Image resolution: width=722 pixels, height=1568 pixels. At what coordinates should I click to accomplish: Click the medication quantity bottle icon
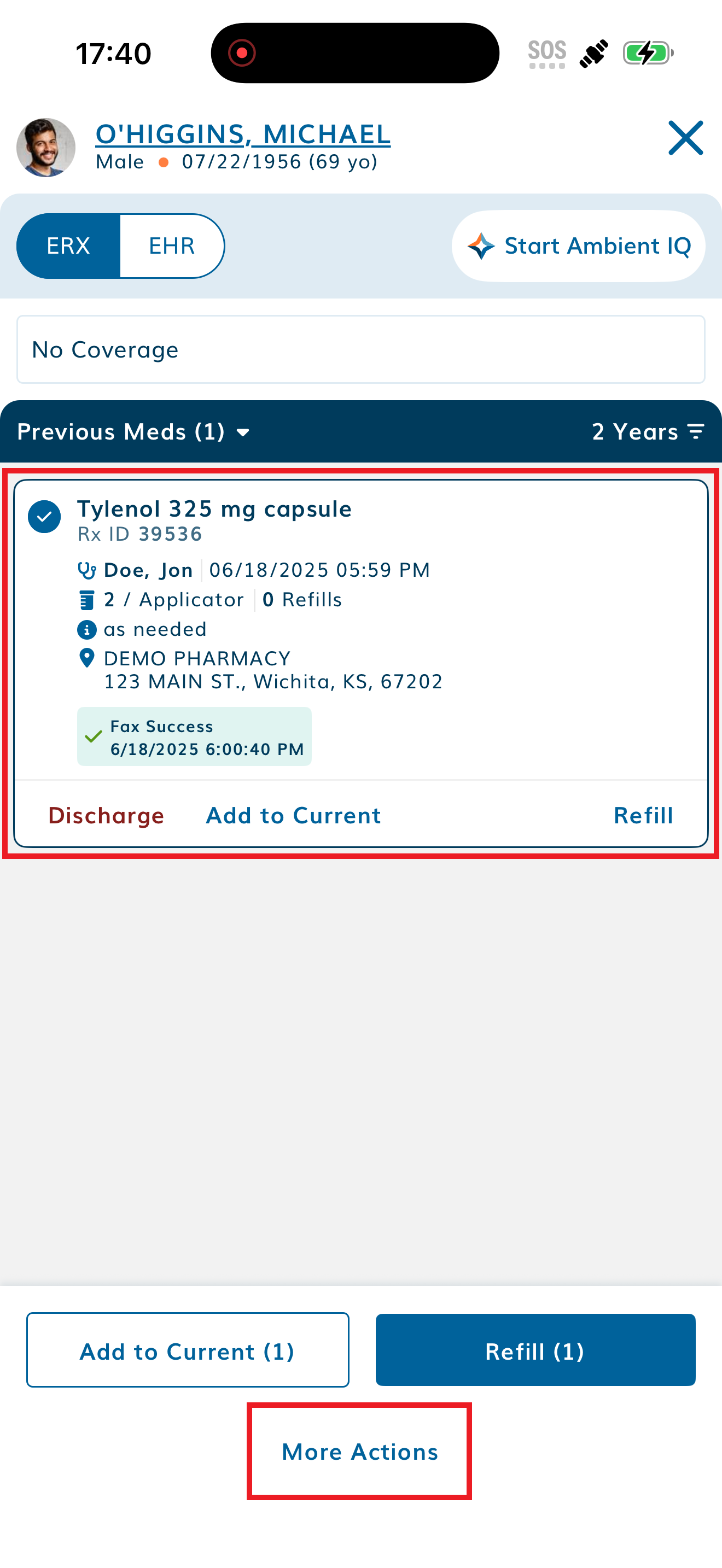pyautogui.click(x=86, y=599)
